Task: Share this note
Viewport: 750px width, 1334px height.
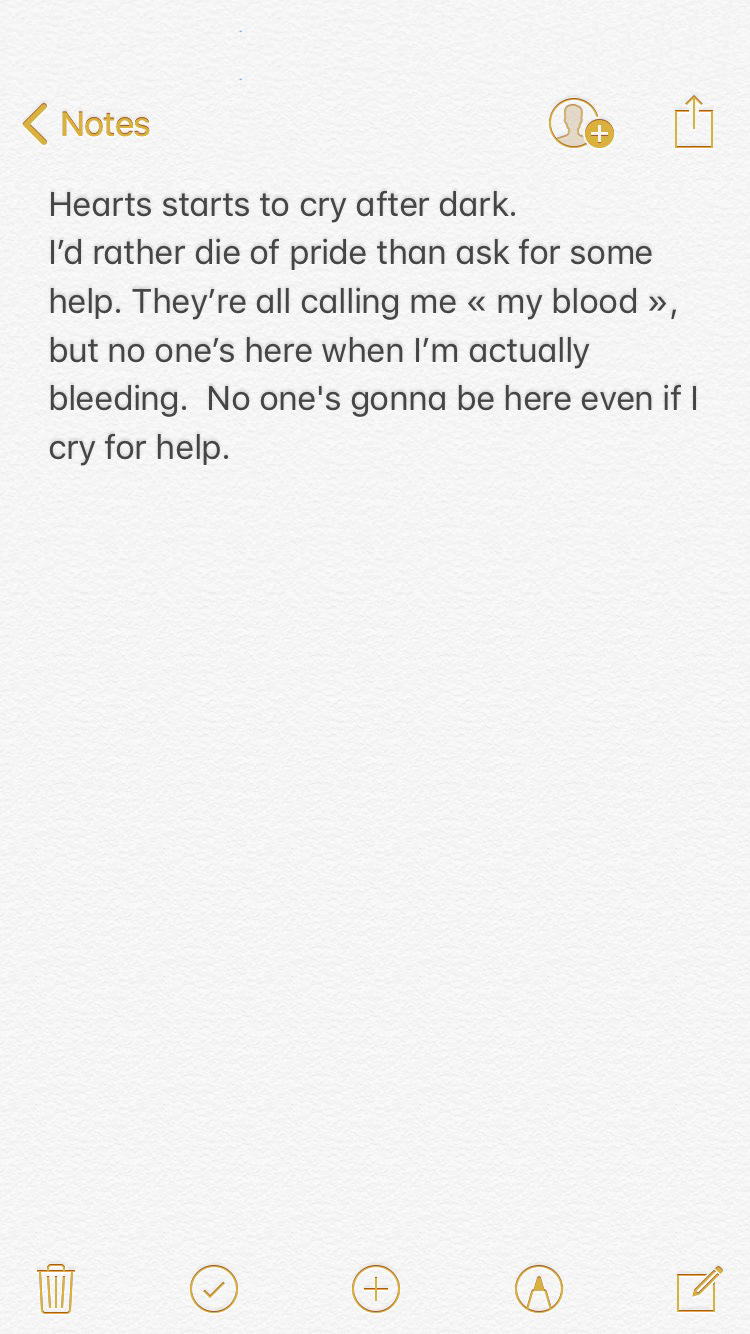Action: coord(693,122)
